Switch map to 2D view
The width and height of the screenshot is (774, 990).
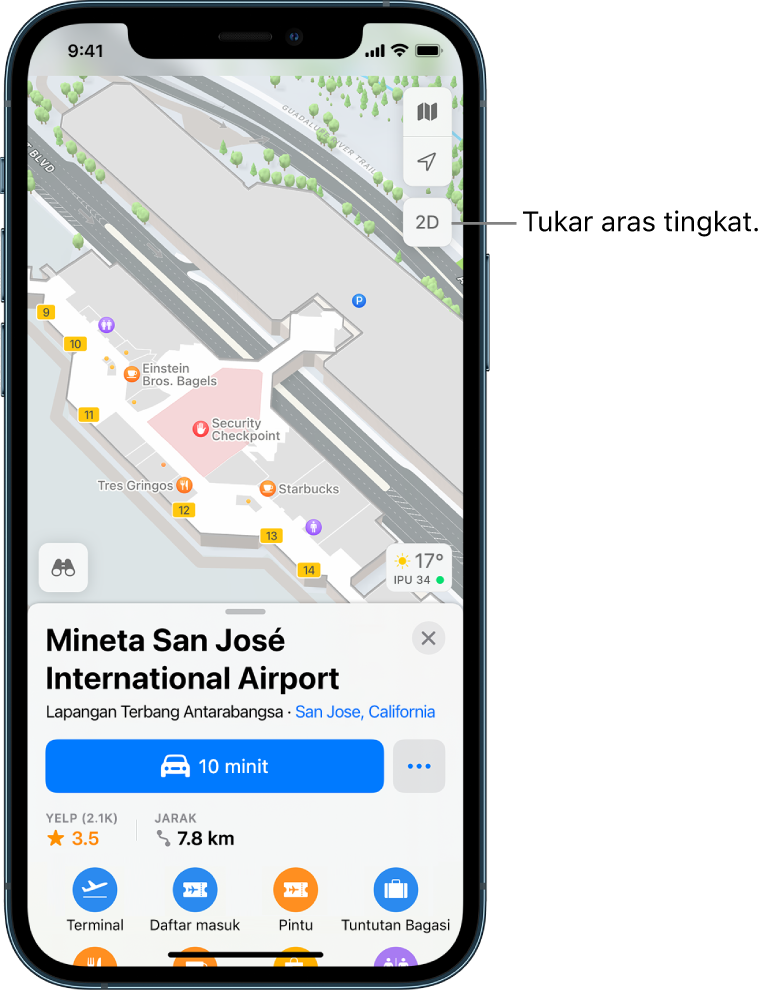coord(427,222)
